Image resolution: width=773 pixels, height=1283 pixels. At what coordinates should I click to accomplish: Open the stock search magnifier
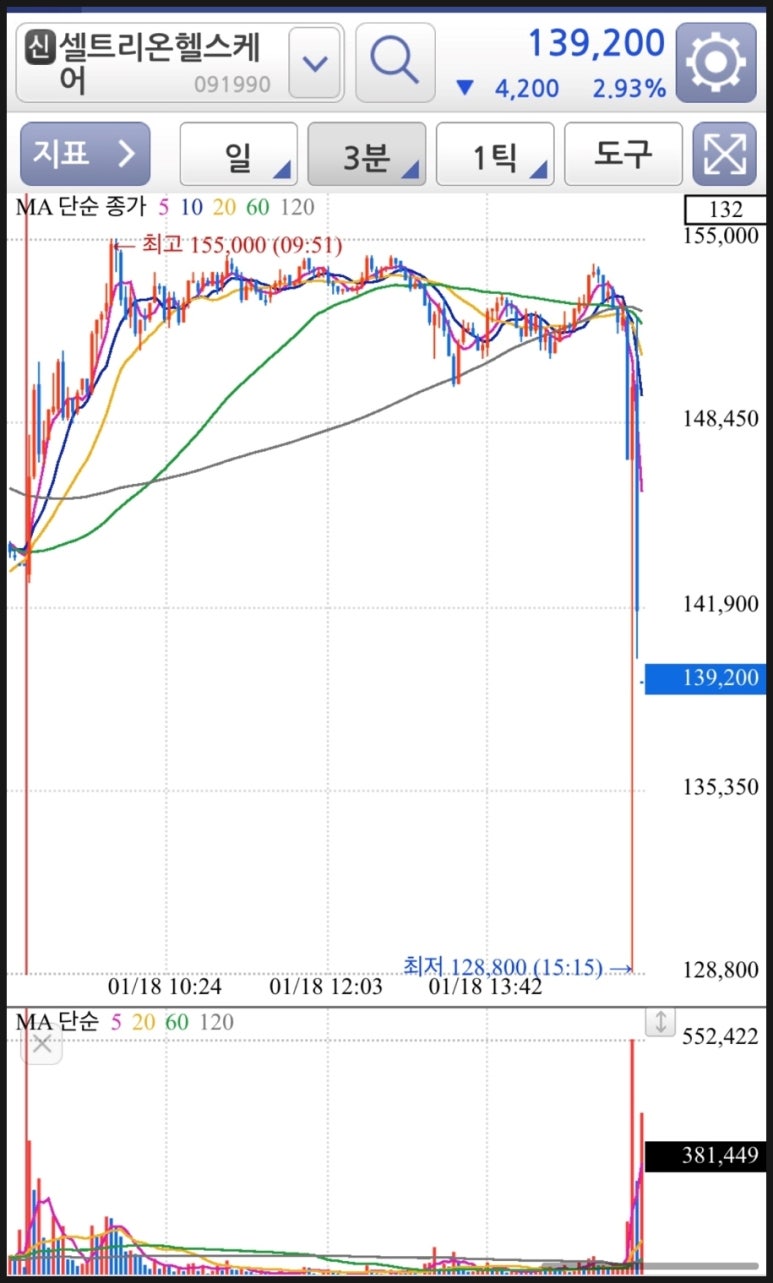395,63
